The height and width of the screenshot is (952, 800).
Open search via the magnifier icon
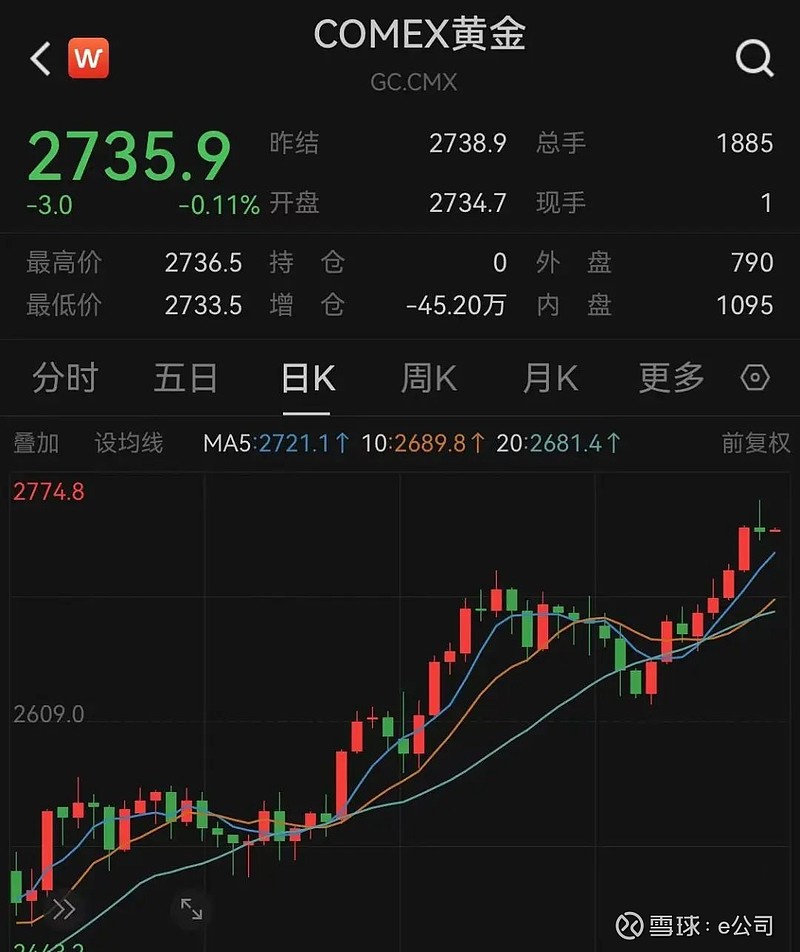pos(755,58)
